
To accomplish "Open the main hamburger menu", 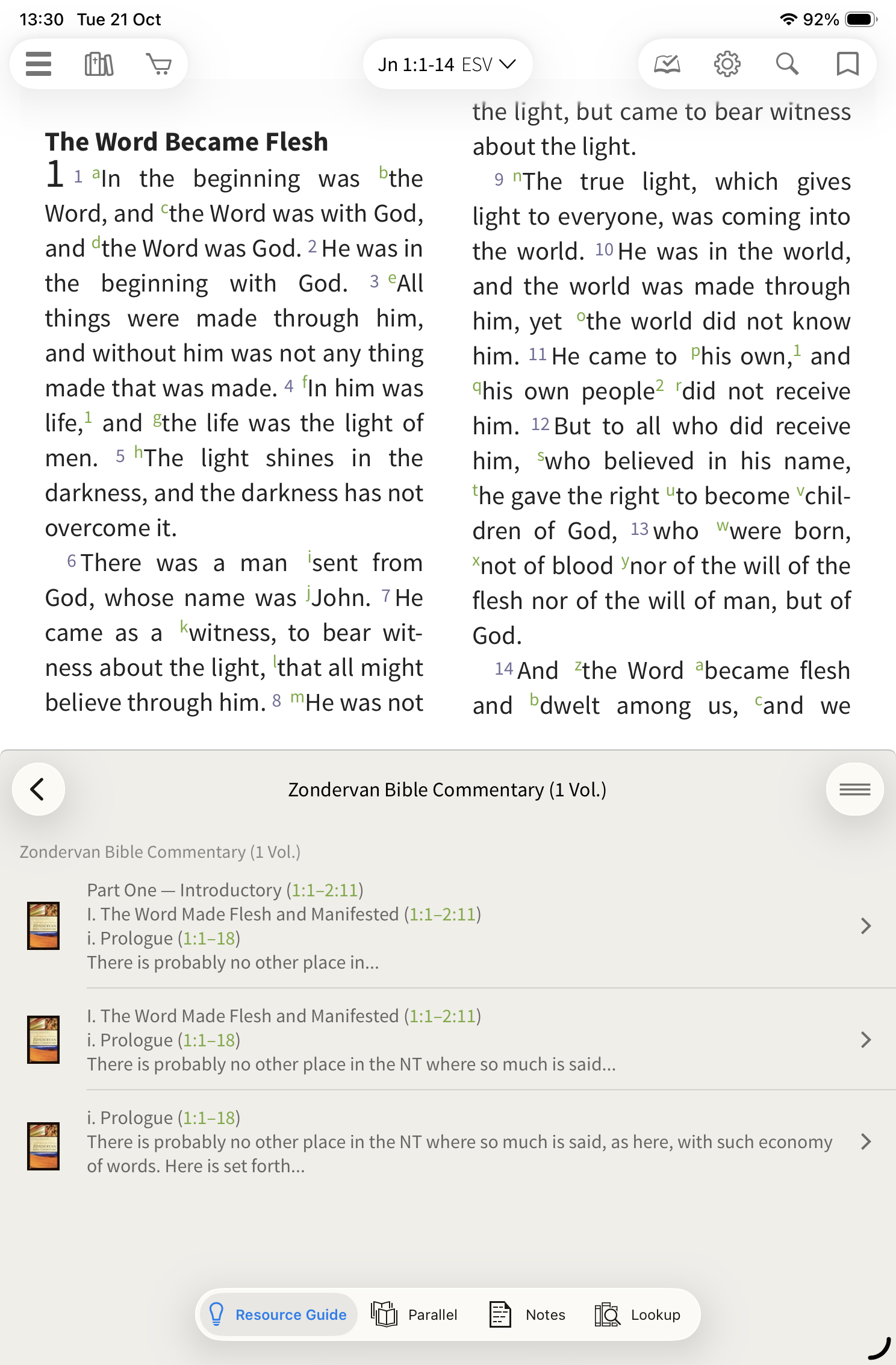I will pyautogui.click(x=39, y=64).
